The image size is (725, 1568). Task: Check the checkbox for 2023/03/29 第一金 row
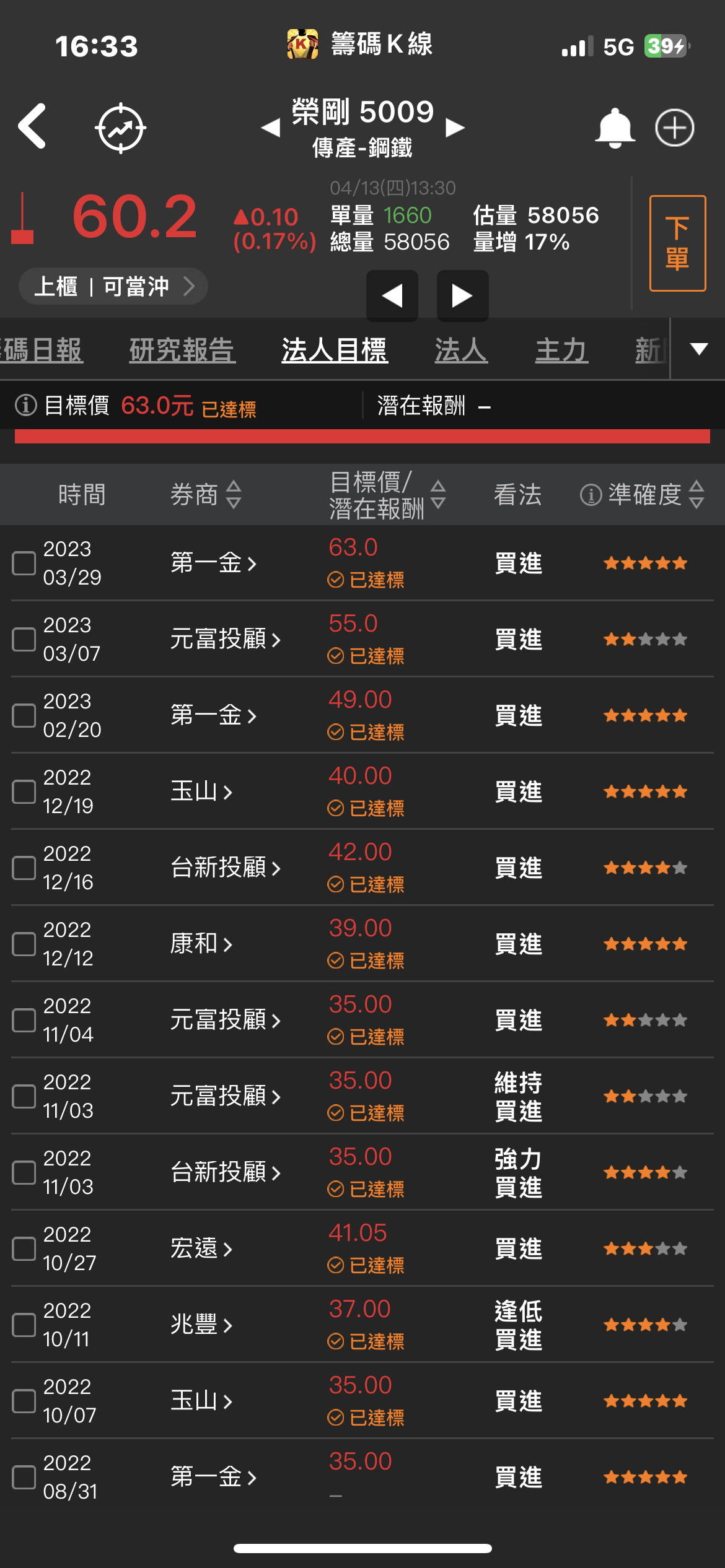tap(24, 564)
